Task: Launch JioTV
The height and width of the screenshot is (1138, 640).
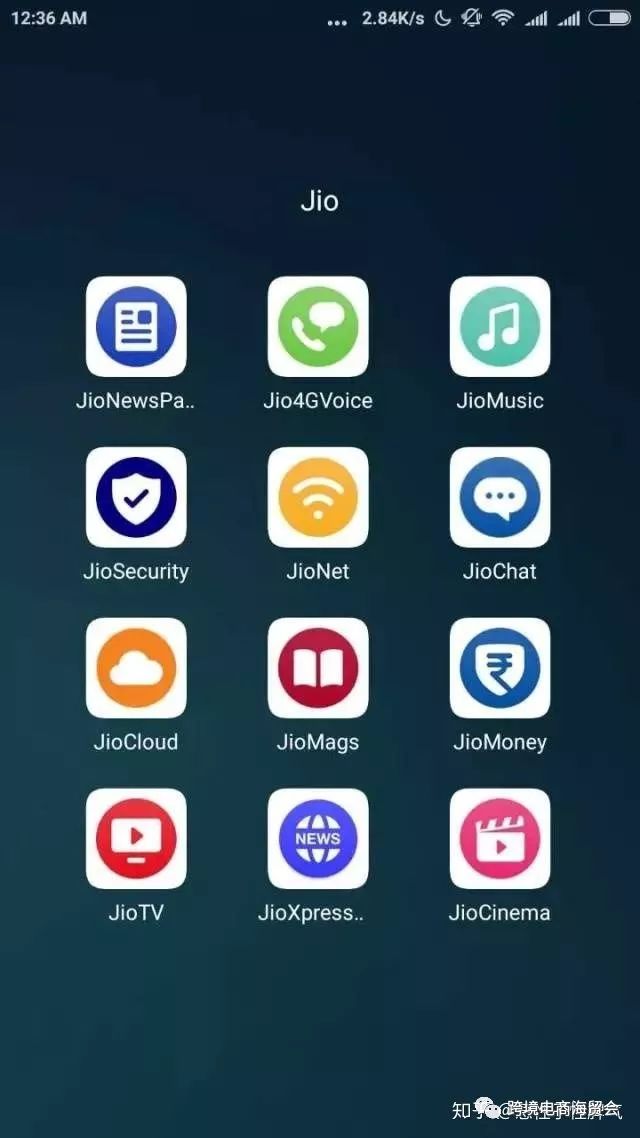Action: (x=136, y=839)
